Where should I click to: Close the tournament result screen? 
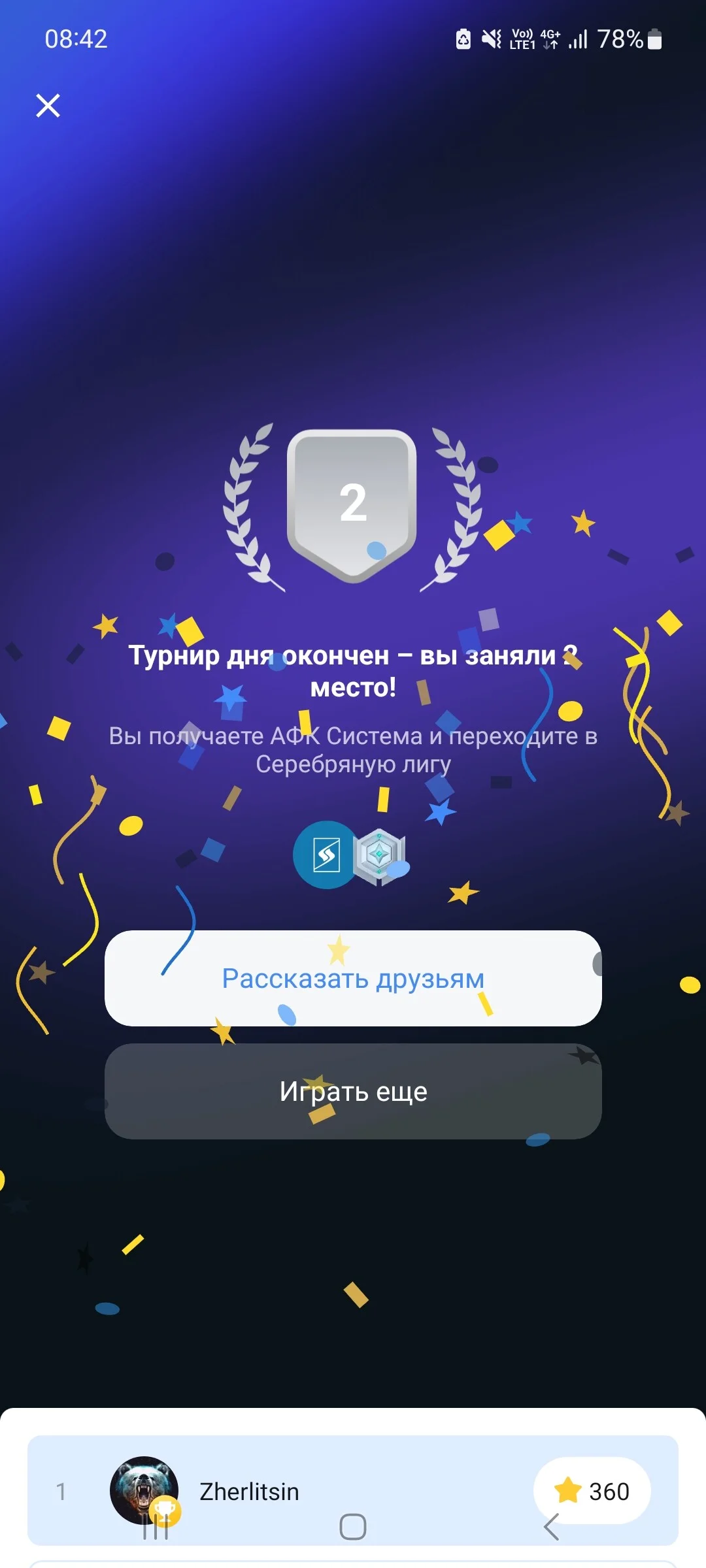click(48, 105)
